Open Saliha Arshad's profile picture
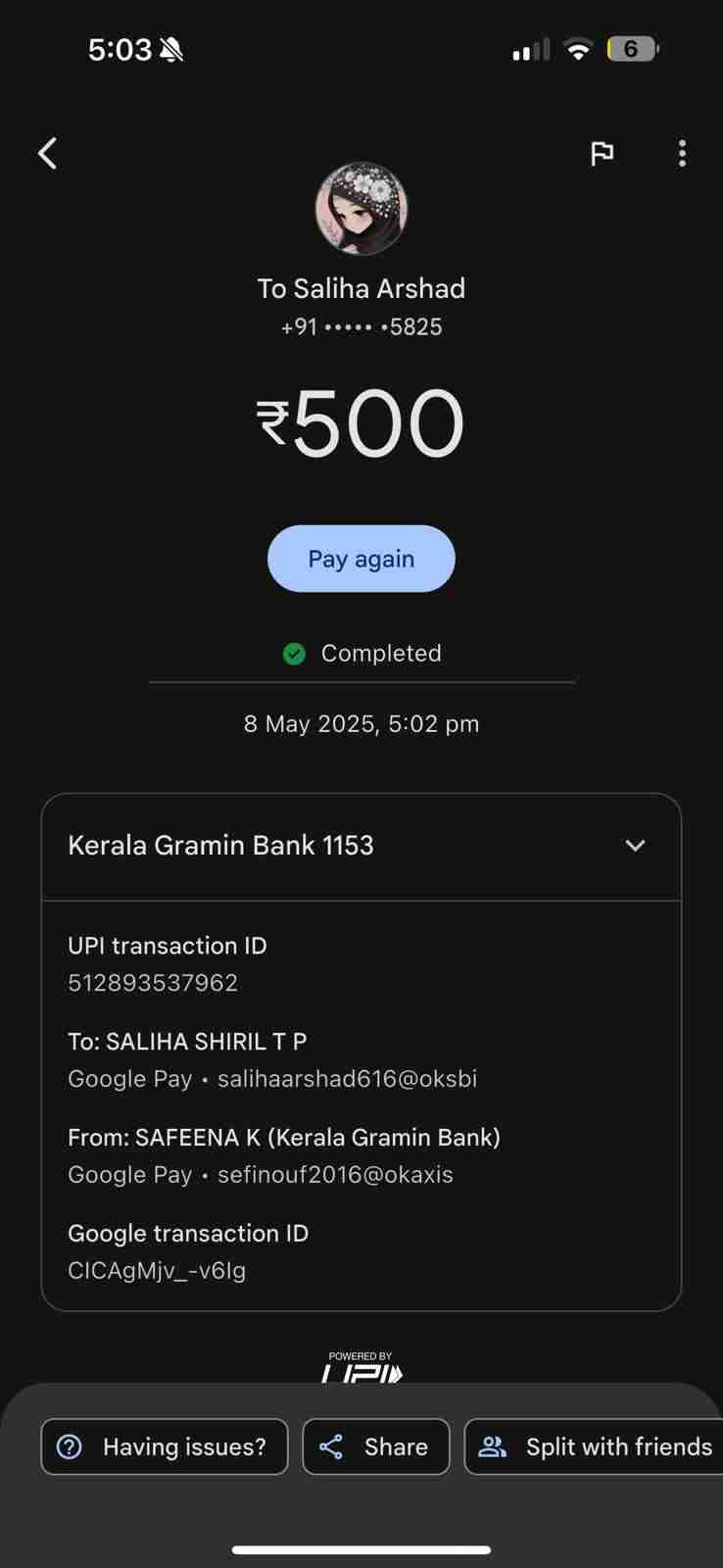Screen dimensions: 723x1568 tap(361, 209)
